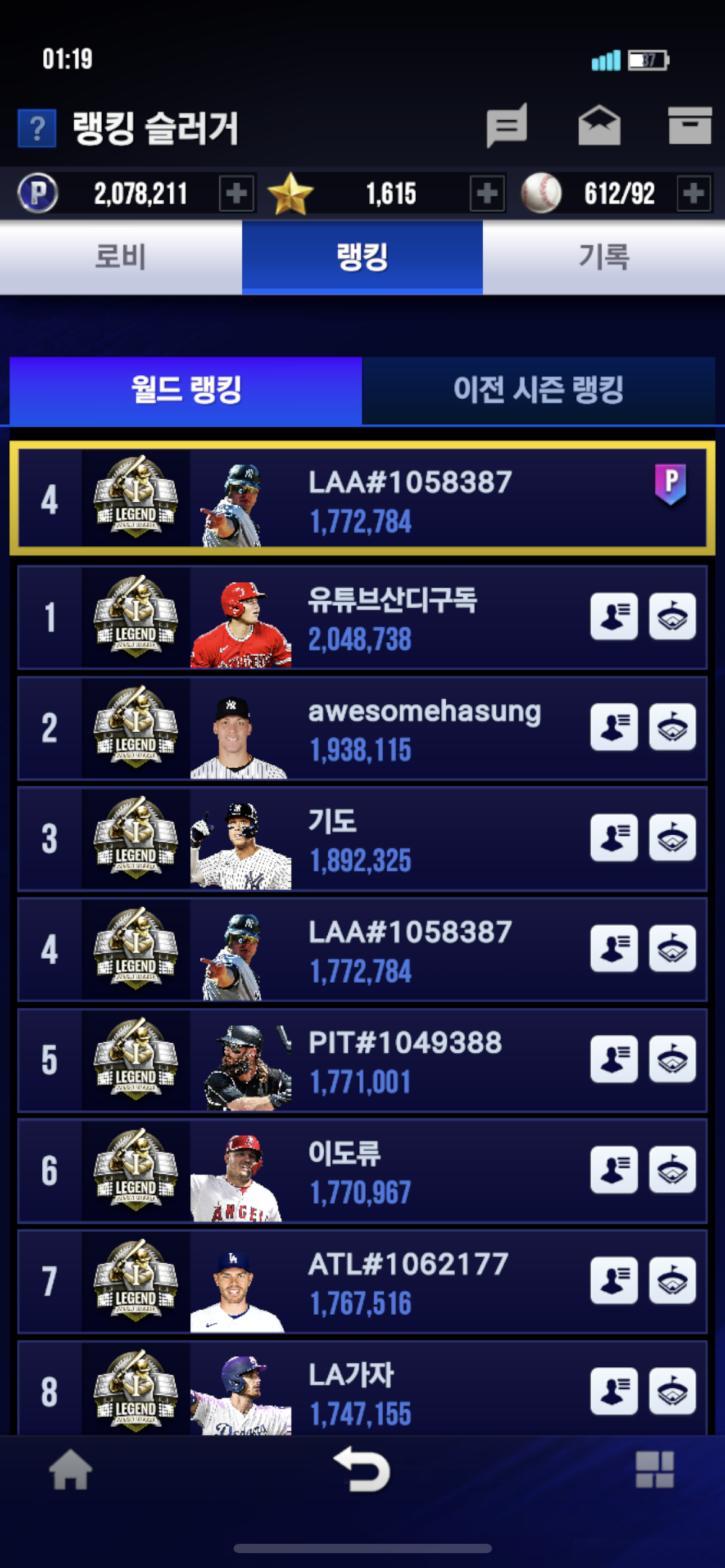View profile of 기도
This screenshot has width=725, height=1568.
pos(614,838)
